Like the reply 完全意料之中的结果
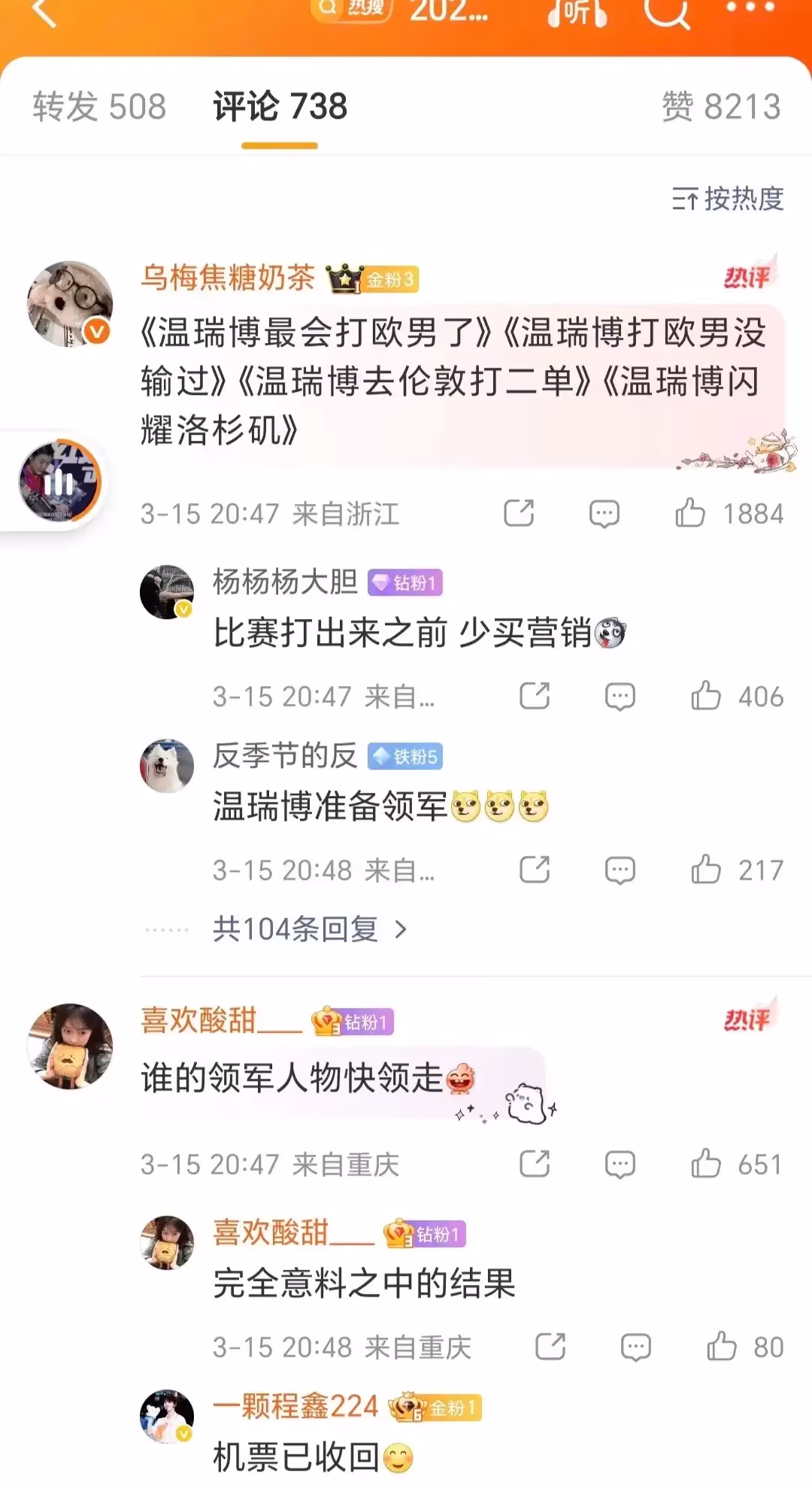The height and width of the screenshot is (1488, 812). pos(722,1347)
